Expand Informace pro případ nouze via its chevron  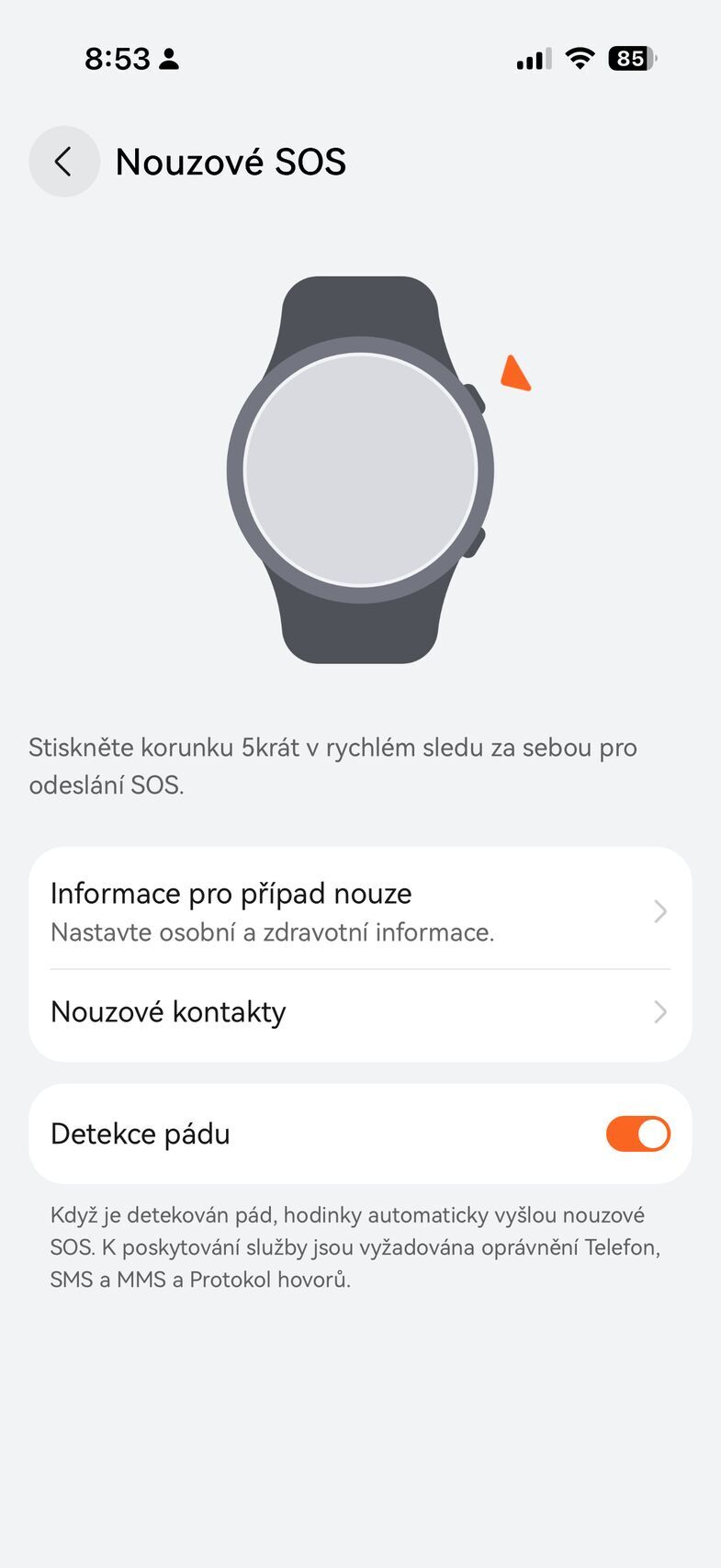coord(659,910)
